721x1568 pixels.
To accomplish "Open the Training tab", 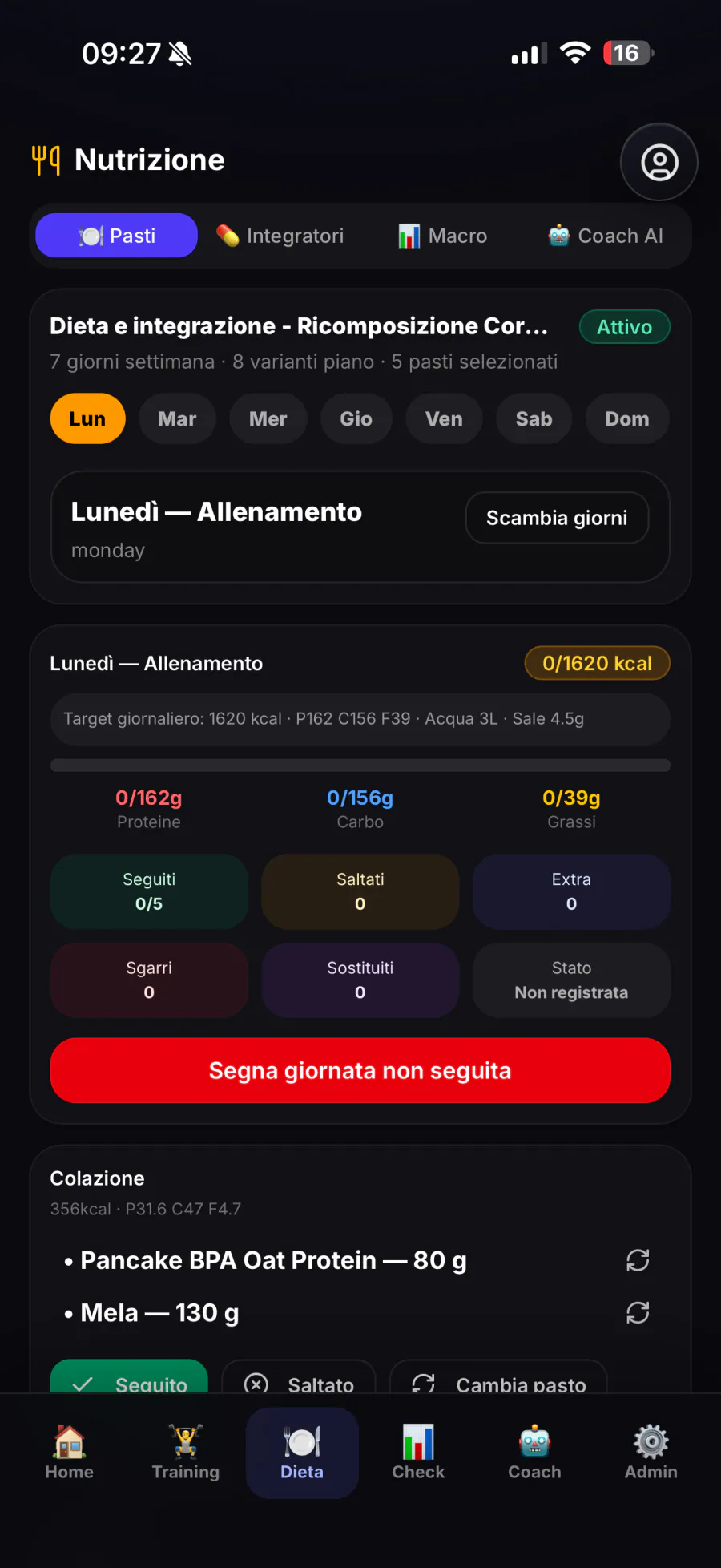I will (186, 1453).
